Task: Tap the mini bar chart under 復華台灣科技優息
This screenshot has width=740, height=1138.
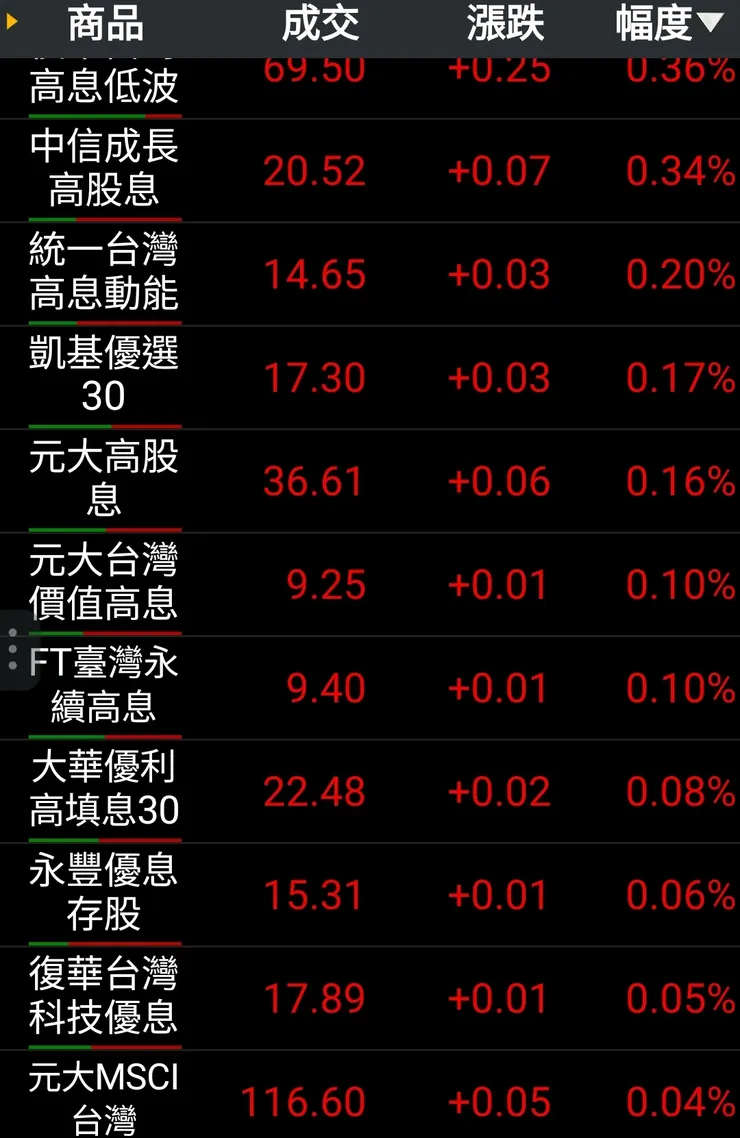Action: [105, 1048]
